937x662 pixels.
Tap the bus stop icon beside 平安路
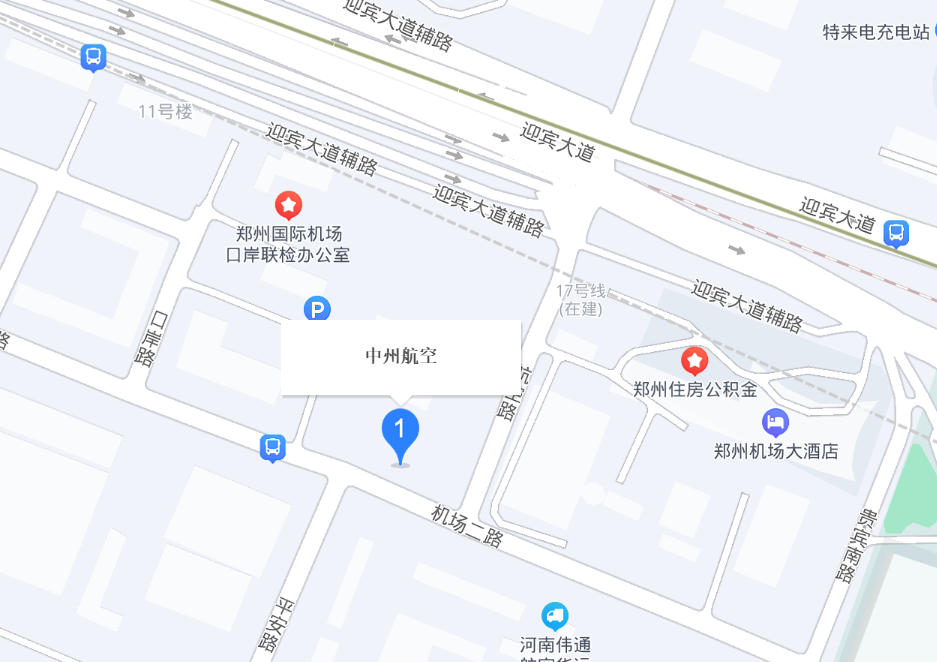273,447
